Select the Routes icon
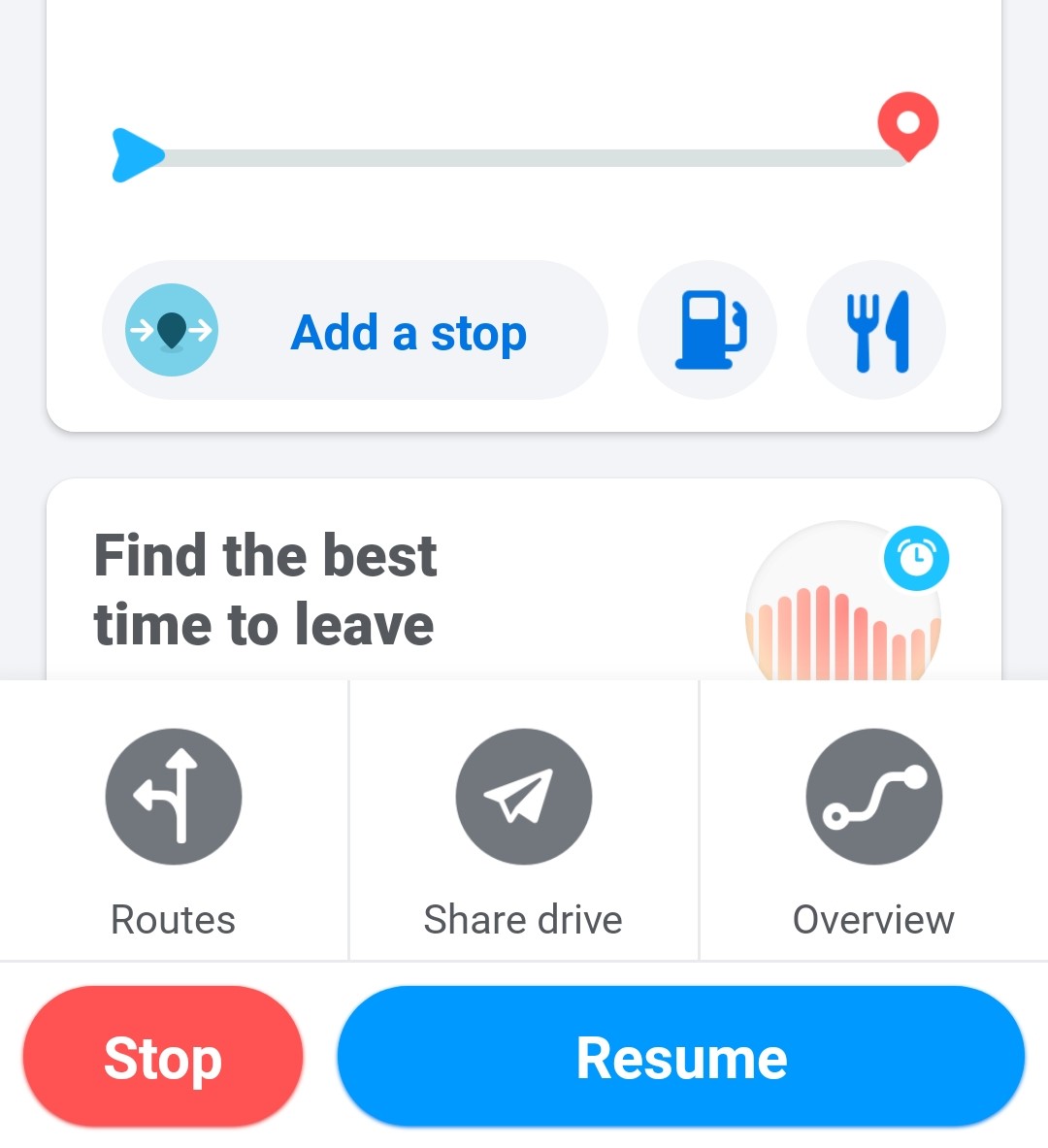 173,796
